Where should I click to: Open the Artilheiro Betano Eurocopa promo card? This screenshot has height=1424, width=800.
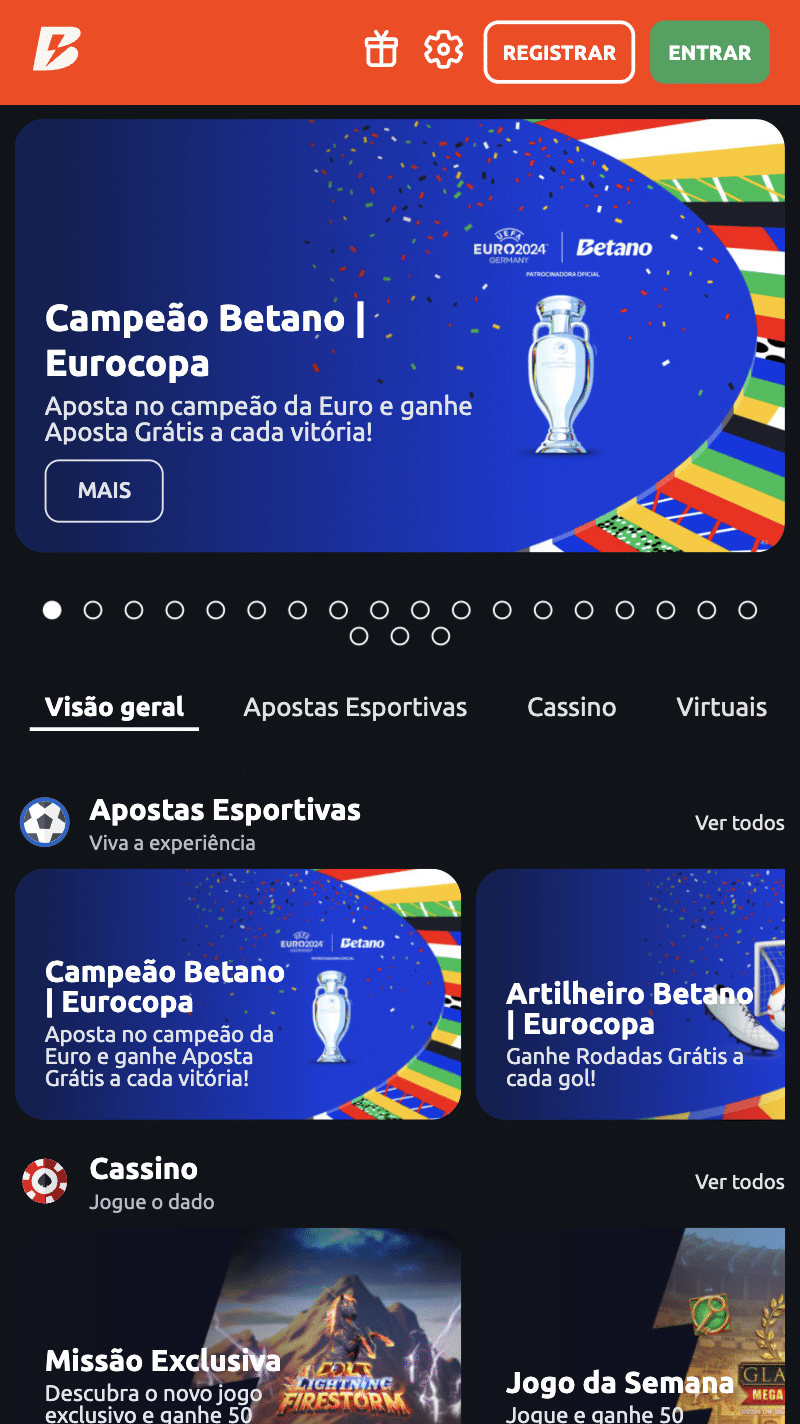tap(639, 993)
